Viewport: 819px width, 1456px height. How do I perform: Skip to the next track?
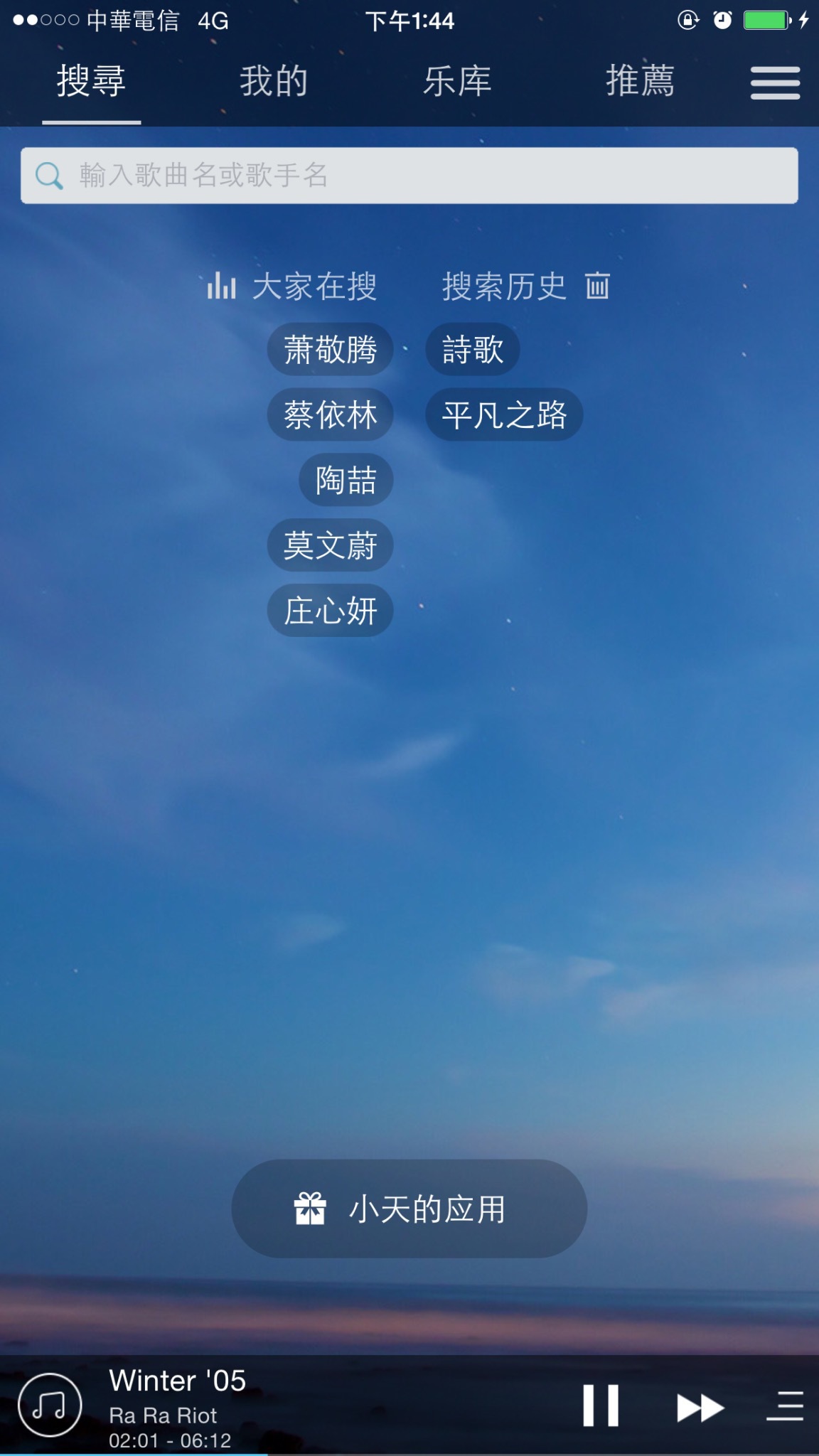tap(700, 1408)
